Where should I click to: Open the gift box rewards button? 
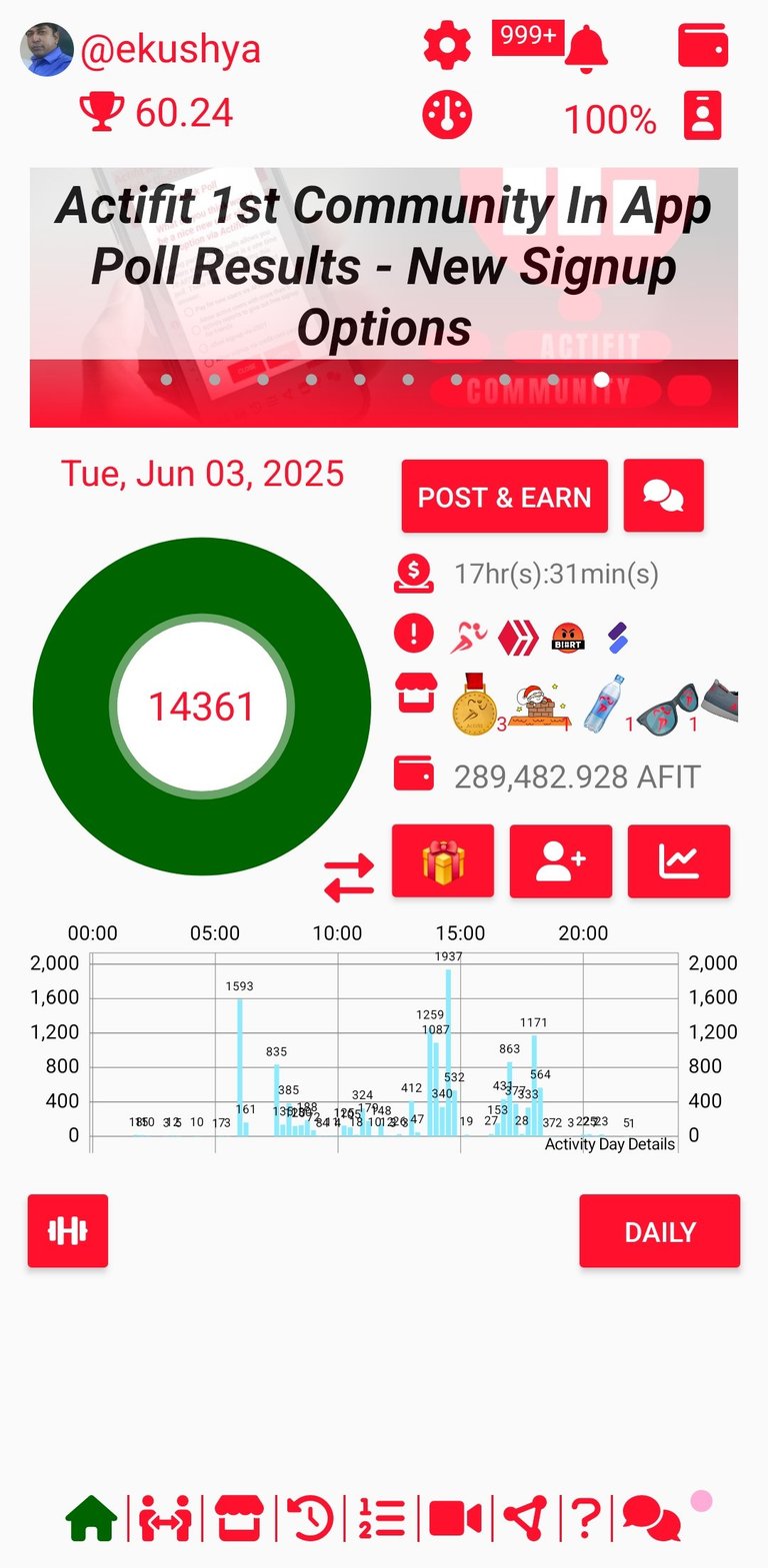443,861
